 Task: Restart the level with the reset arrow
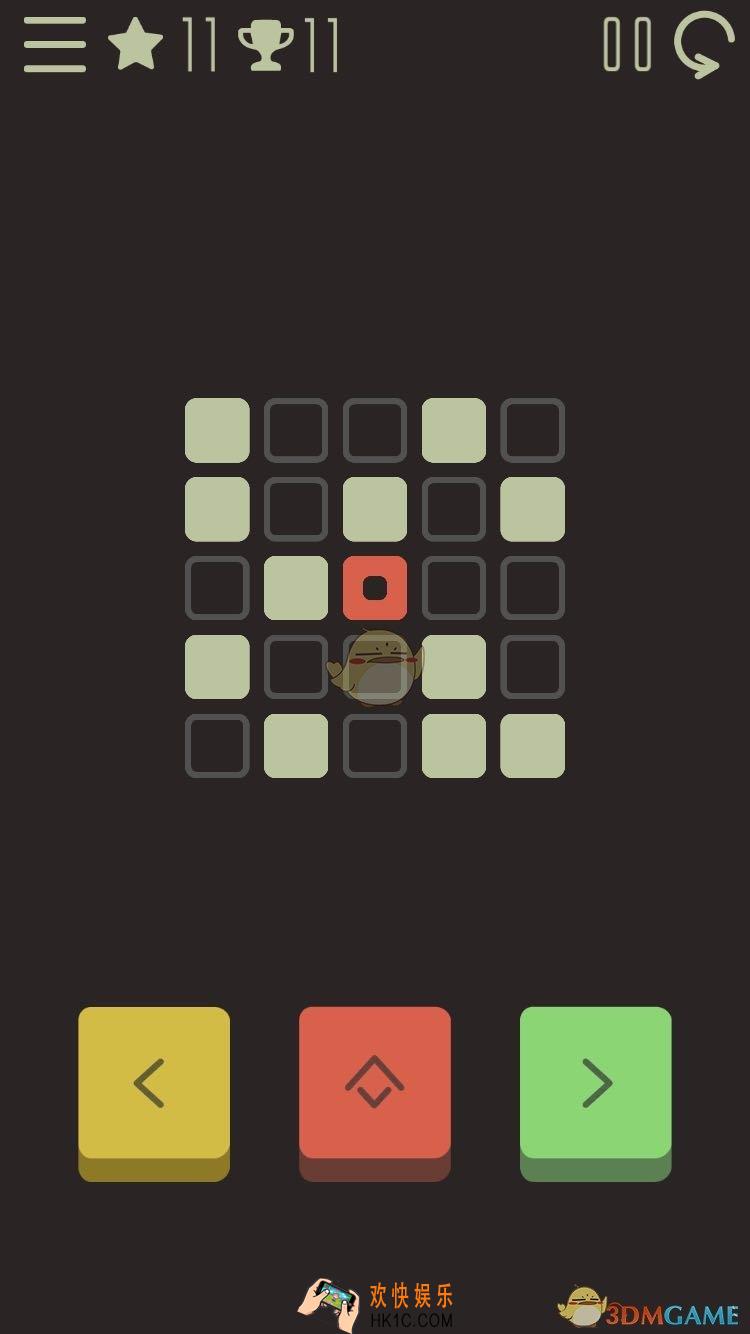tap(703, 45)
